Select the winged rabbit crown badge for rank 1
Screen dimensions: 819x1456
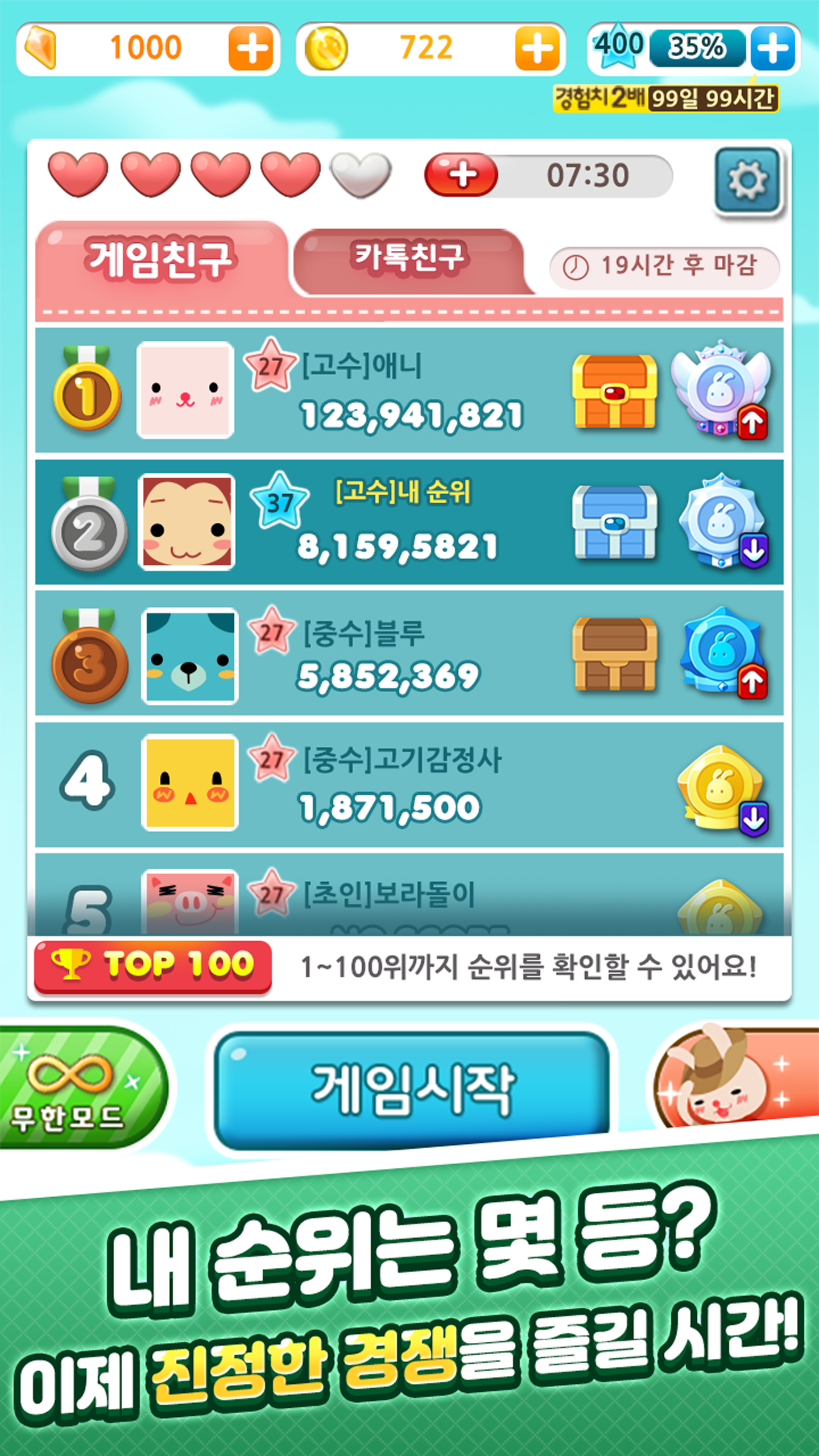721,392
